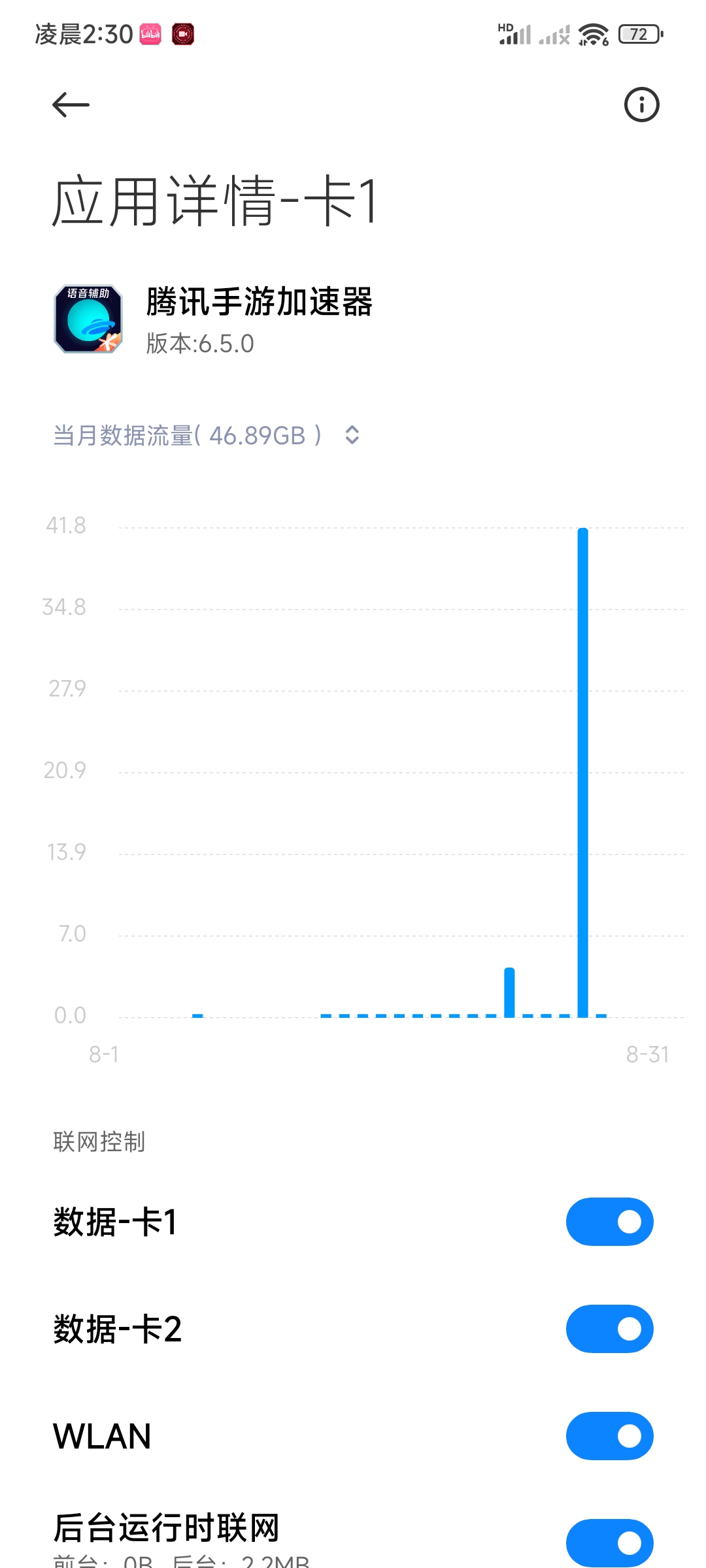Disable the 数据-卡1 network switch
Screen dimensions: 706x1568
[609, 1222]
